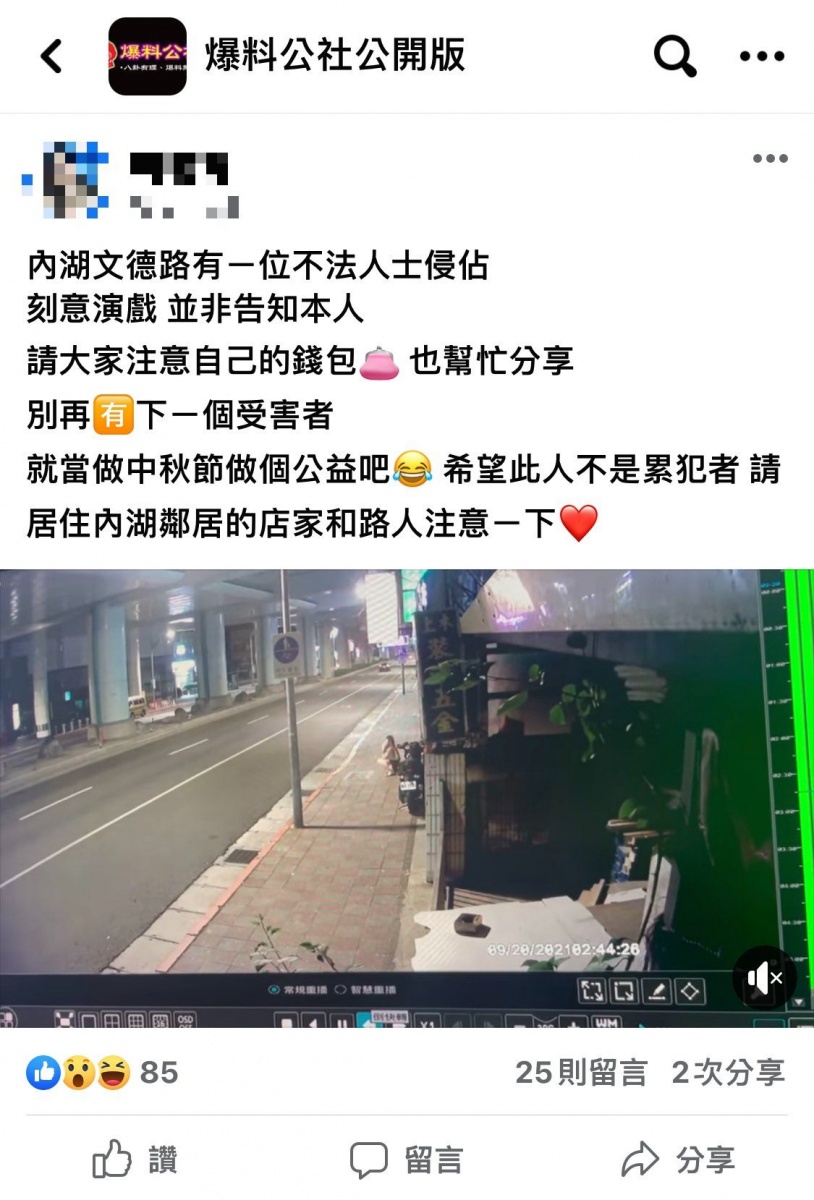View the 85 reactions list
814x1200 pixels.
coord(102,1073)
